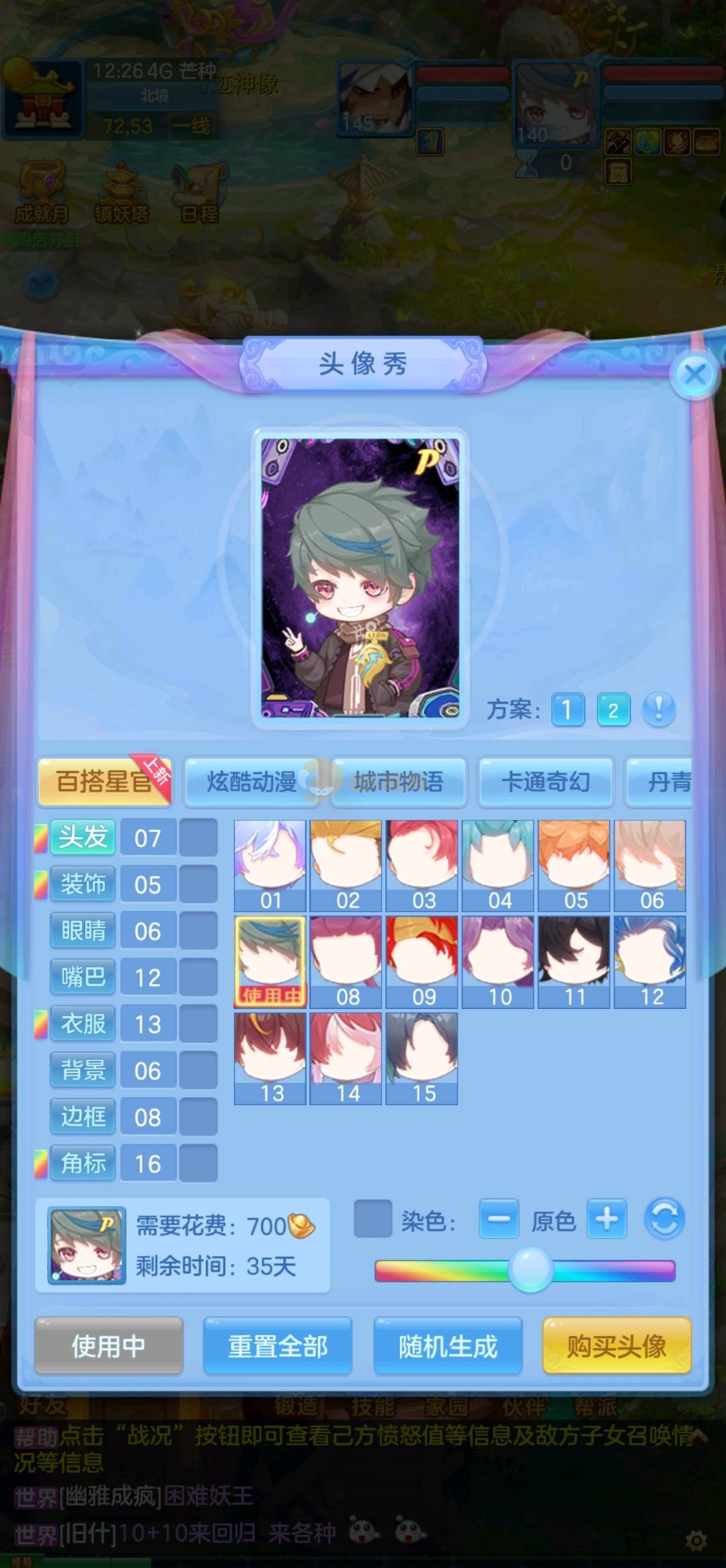The width and height of the screenshot is (726, 1568).
Task: Close the 头像秀 dialog
Action: (694, 375)
